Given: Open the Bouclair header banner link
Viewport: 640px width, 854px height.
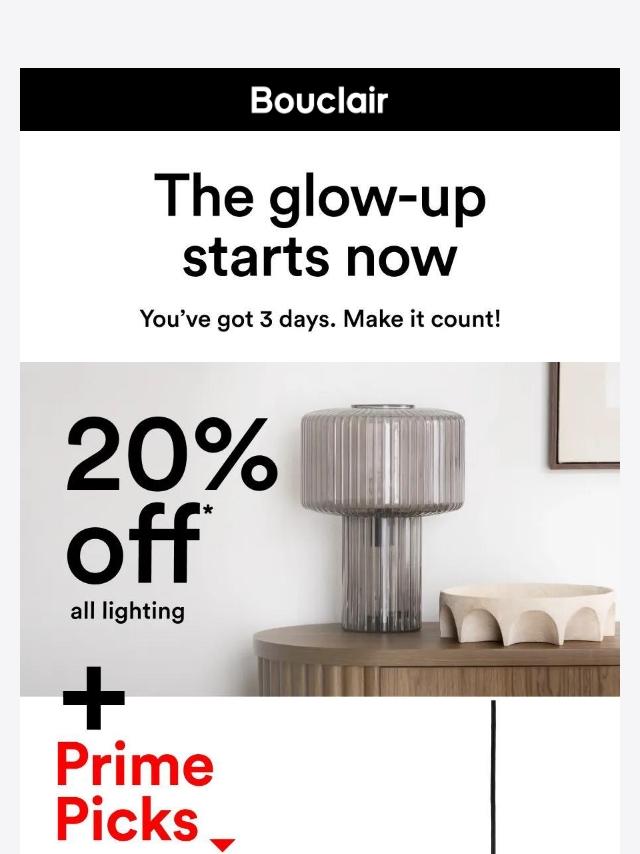Looking at the screenshot, I should pyautogui.click(x=319, y=100).
